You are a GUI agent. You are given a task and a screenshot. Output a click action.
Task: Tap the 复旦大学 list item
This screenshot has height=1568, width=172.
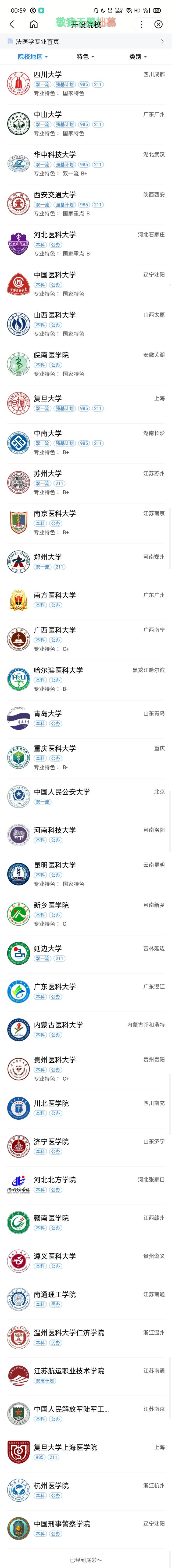coord(86,403)
